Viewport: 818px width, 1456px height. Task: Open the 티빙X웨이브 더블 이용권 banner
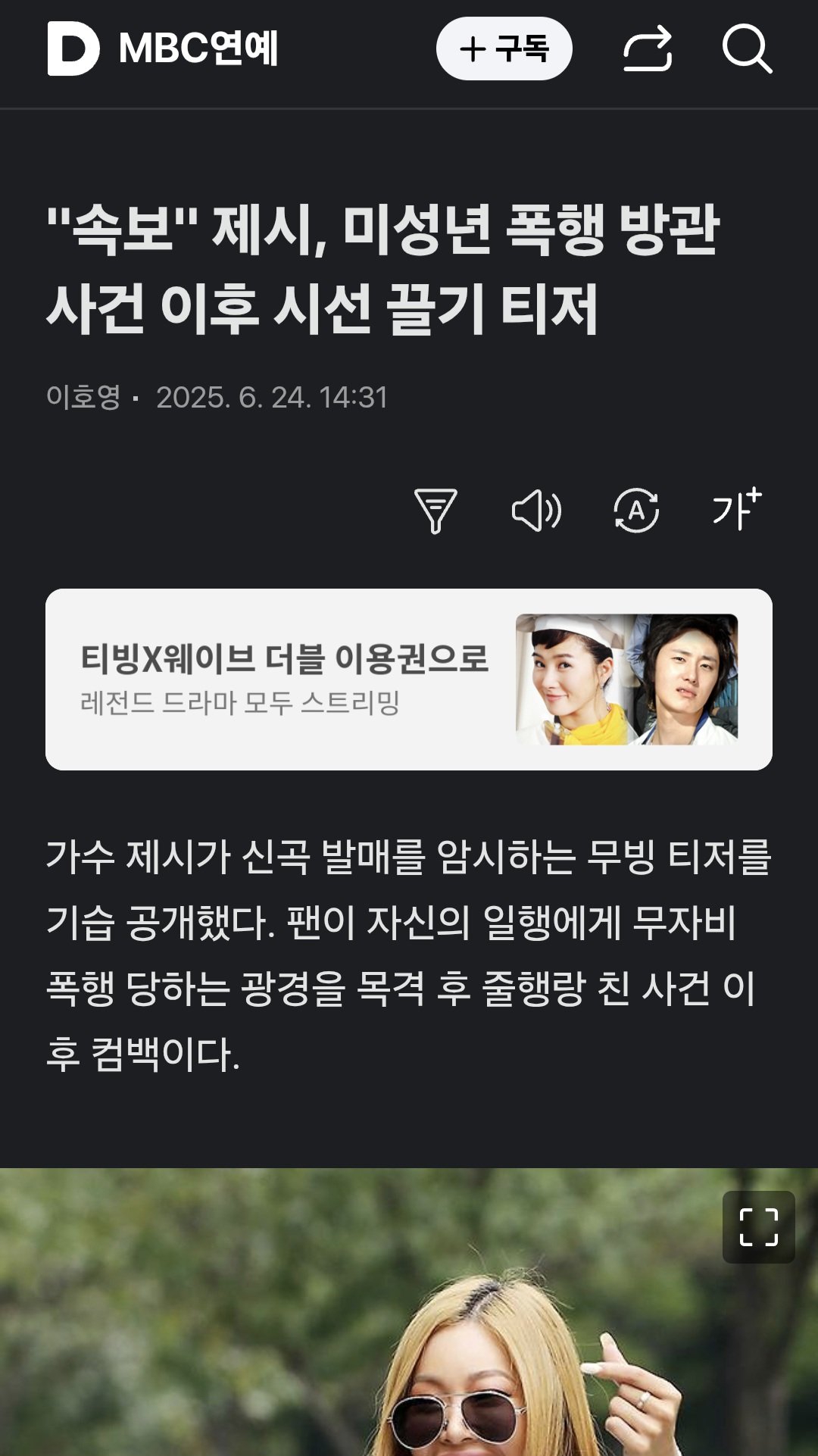(x=409, y=680)
